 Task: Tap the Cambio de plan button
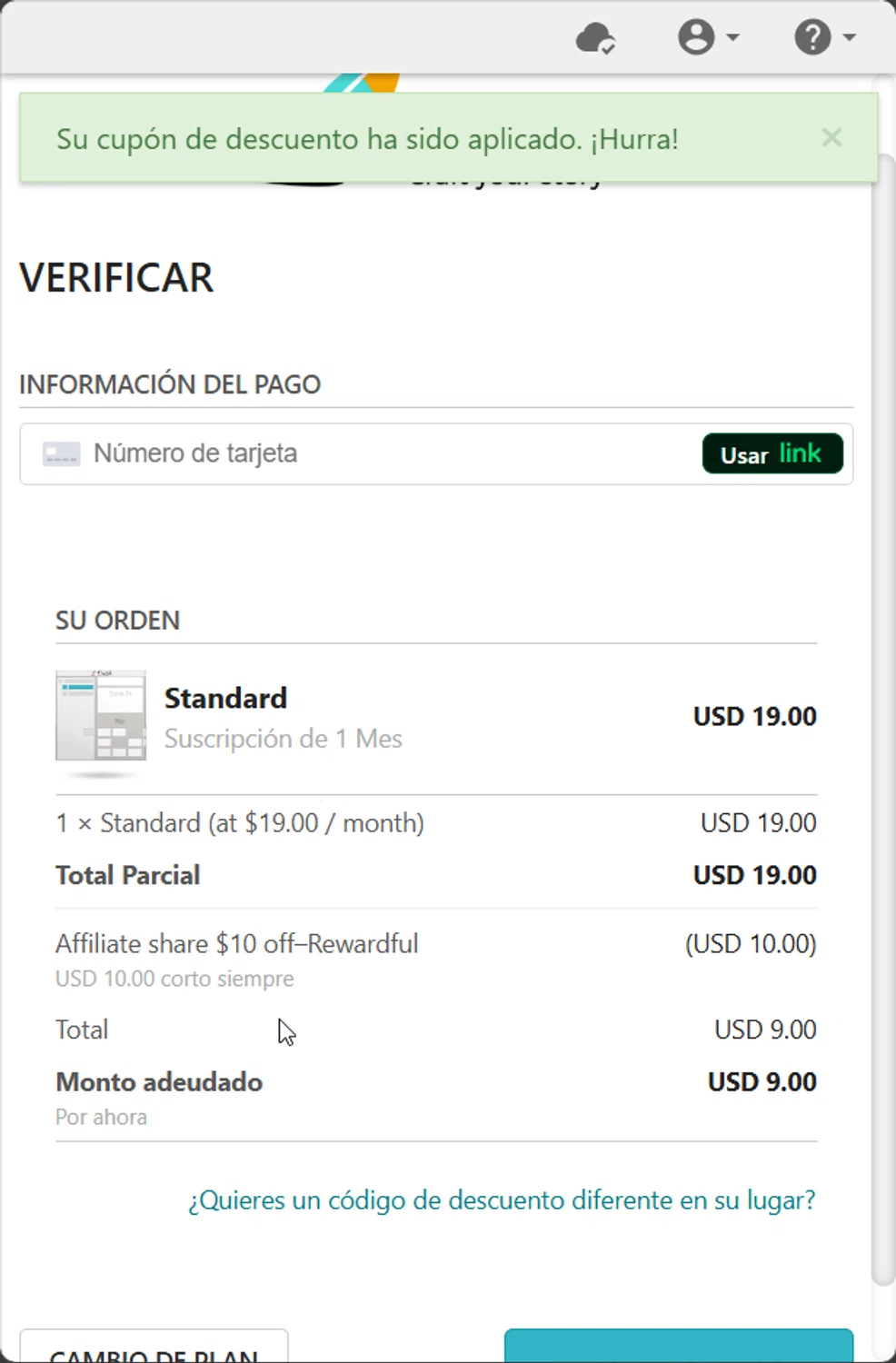click(x=154, y=1349)
